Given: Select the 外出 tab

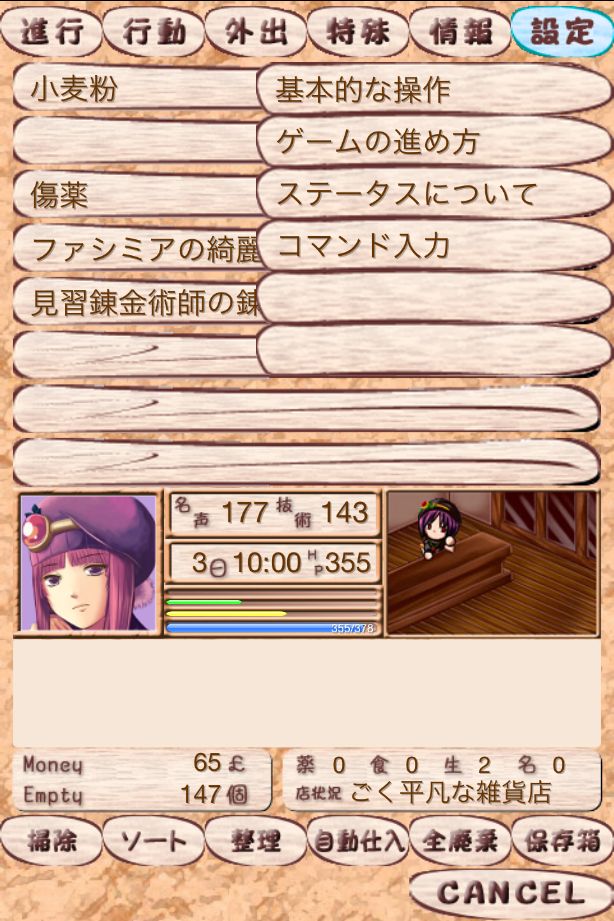Looking at the screenshot, I should pyautogui.click(x=256, y=31).
